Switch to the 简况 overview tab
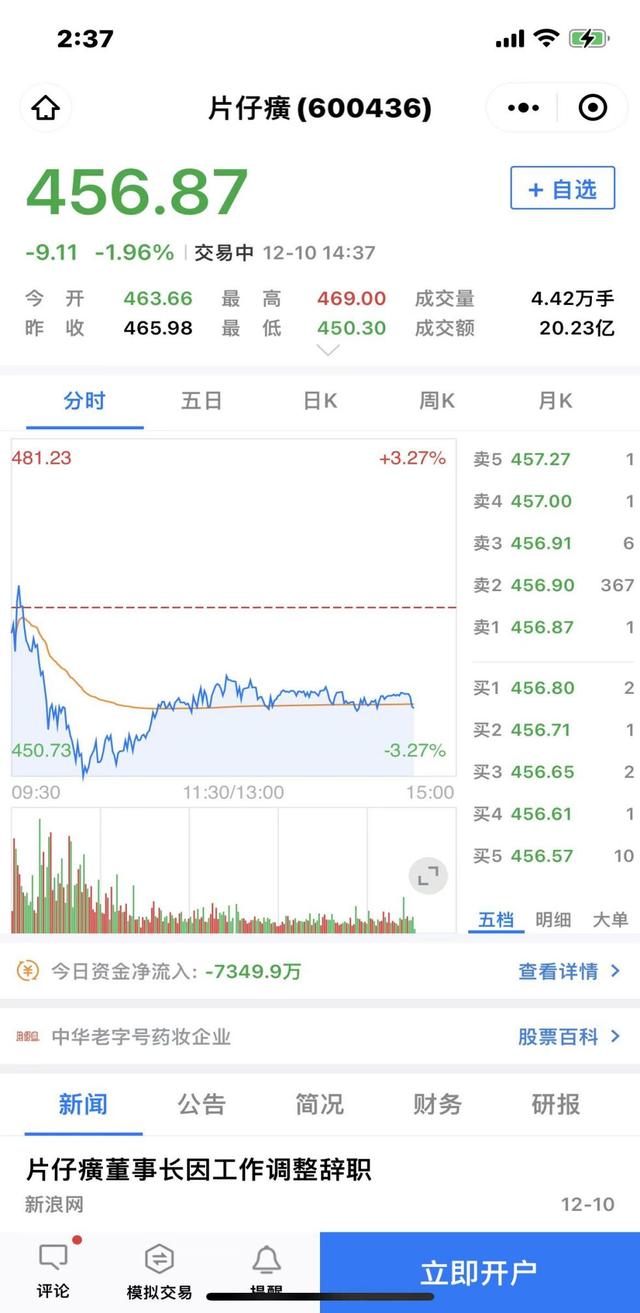The image size is (640, 1313). pos(320,1104)
